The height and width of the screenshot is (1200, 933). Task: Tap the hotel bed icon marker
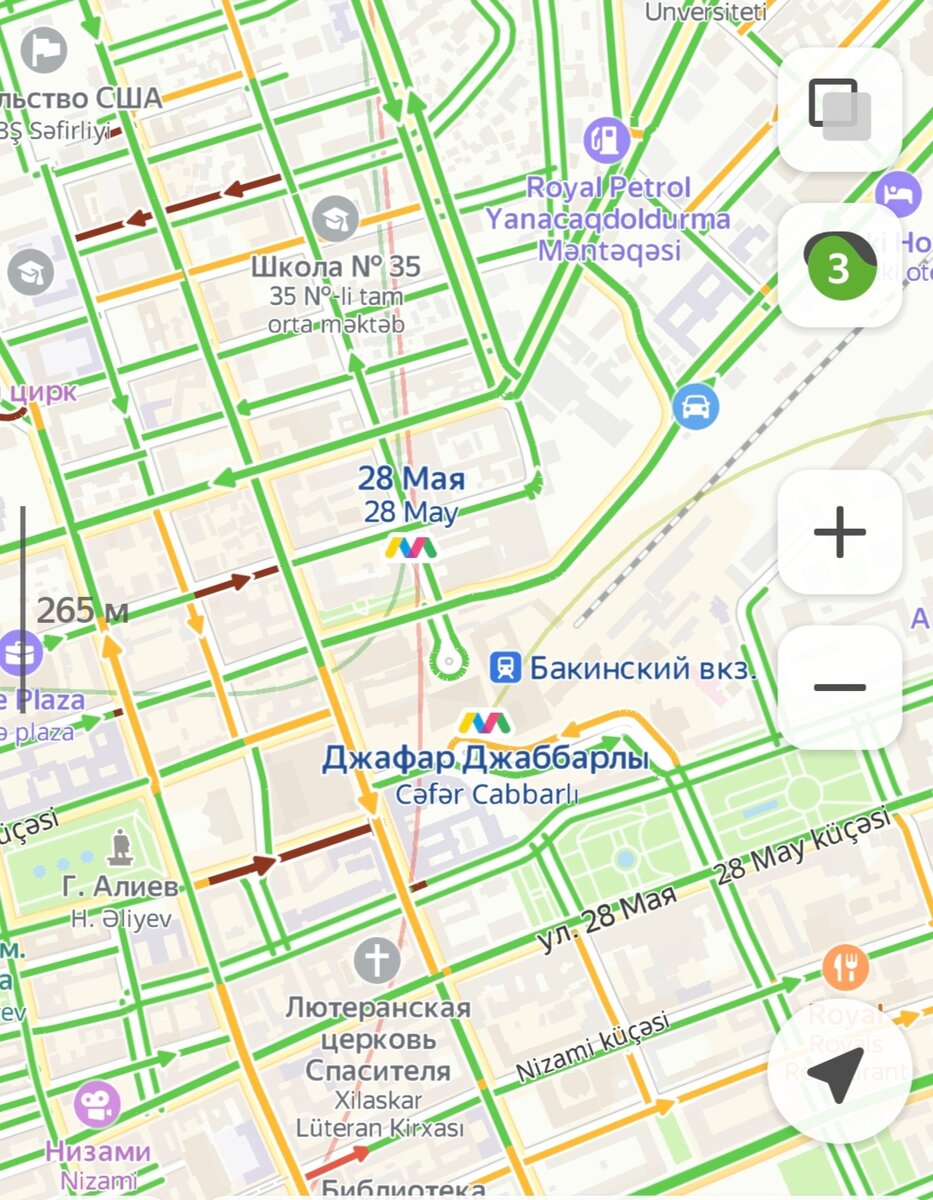(x=898, y=193)
